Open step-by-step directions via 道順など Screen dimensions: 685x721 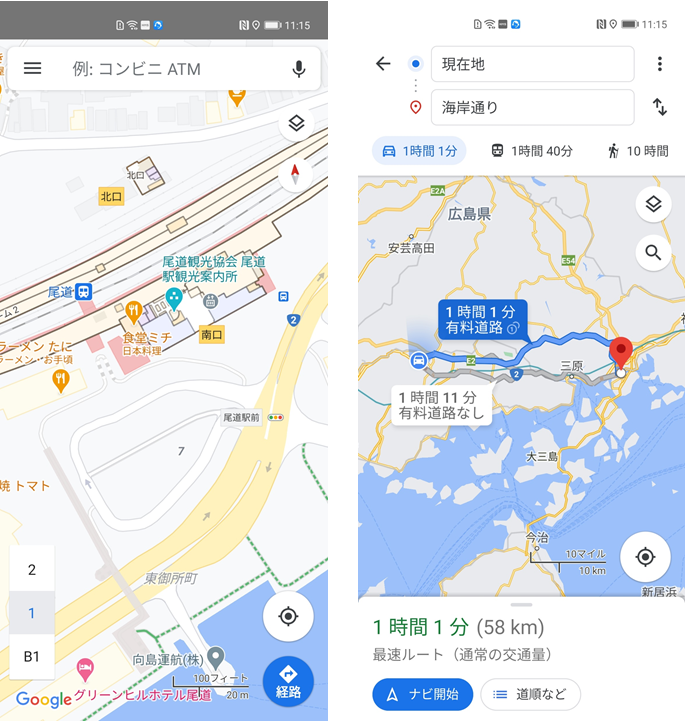[530, 693]
